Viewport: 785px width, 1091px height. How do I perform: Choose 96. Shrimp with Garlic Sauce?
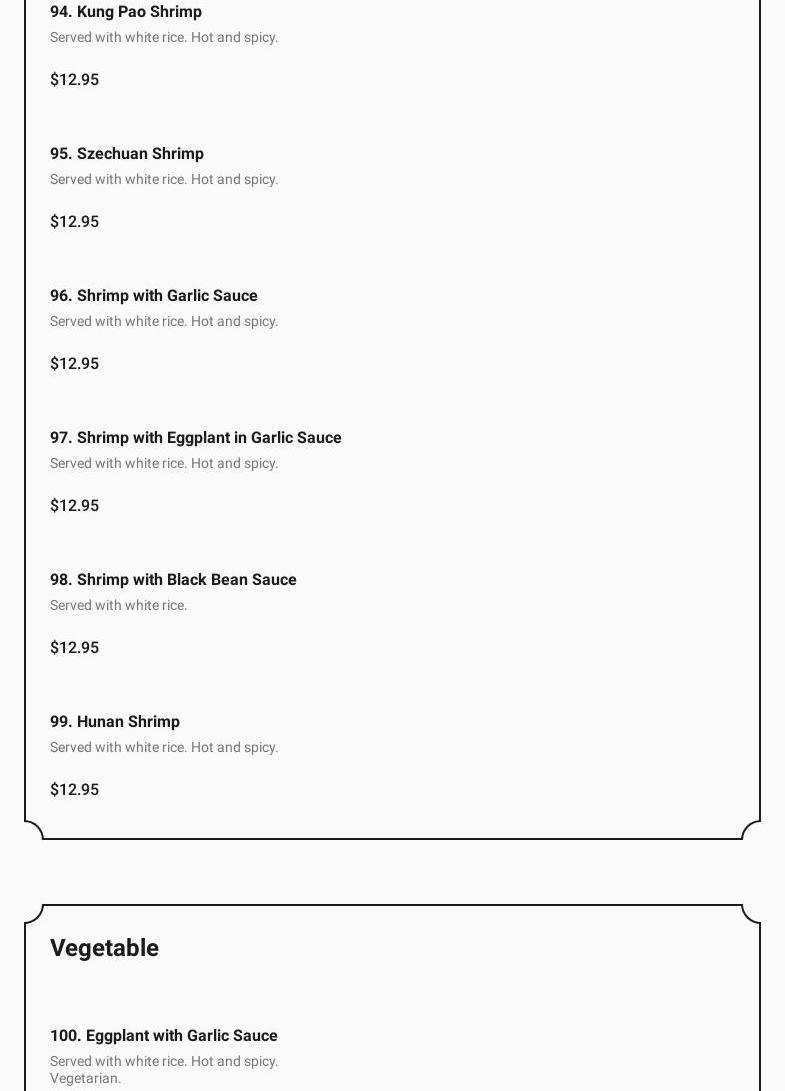pyautogui.click(x=154, y=296)
